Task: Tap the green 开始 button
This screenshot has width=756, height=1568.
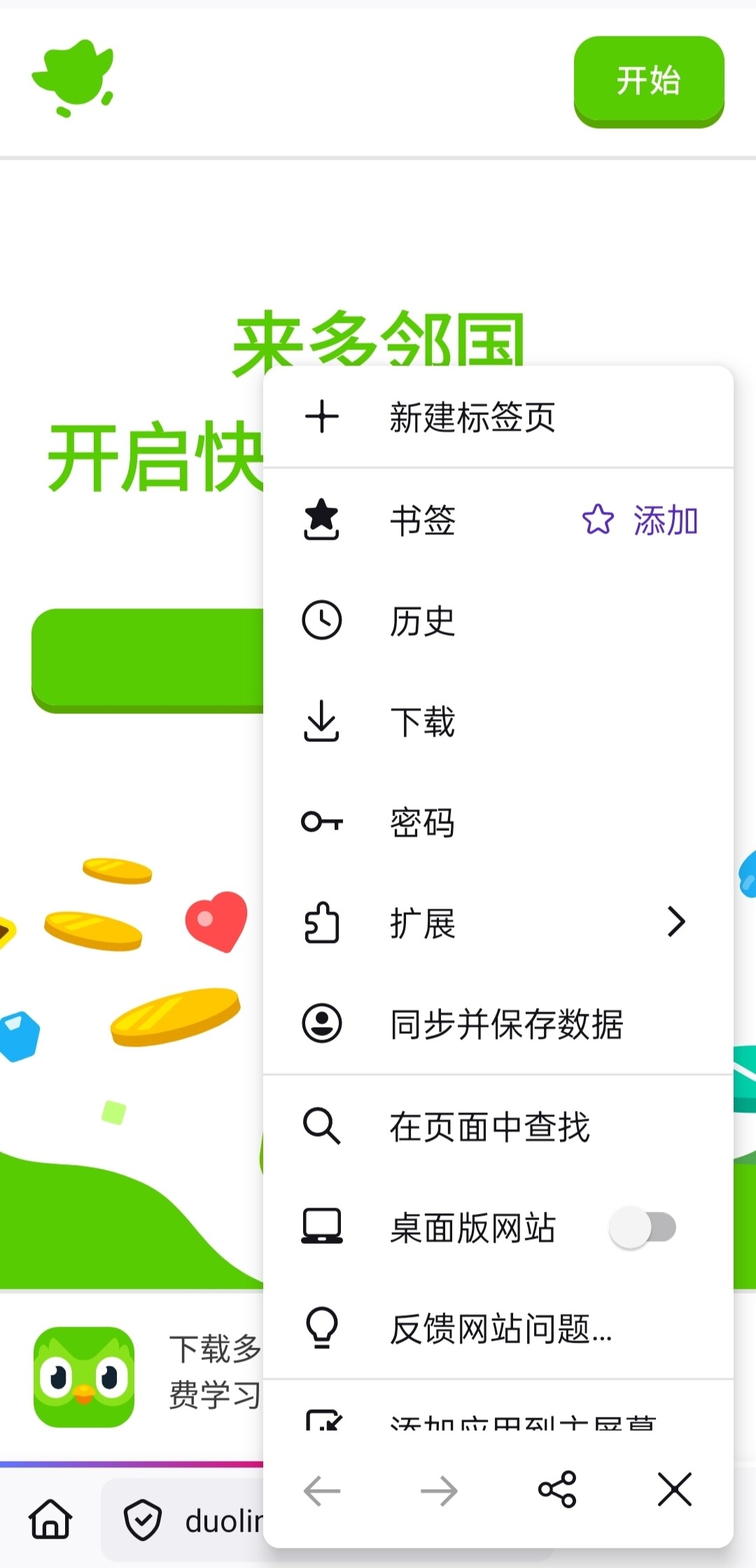Action: point(649,81)
